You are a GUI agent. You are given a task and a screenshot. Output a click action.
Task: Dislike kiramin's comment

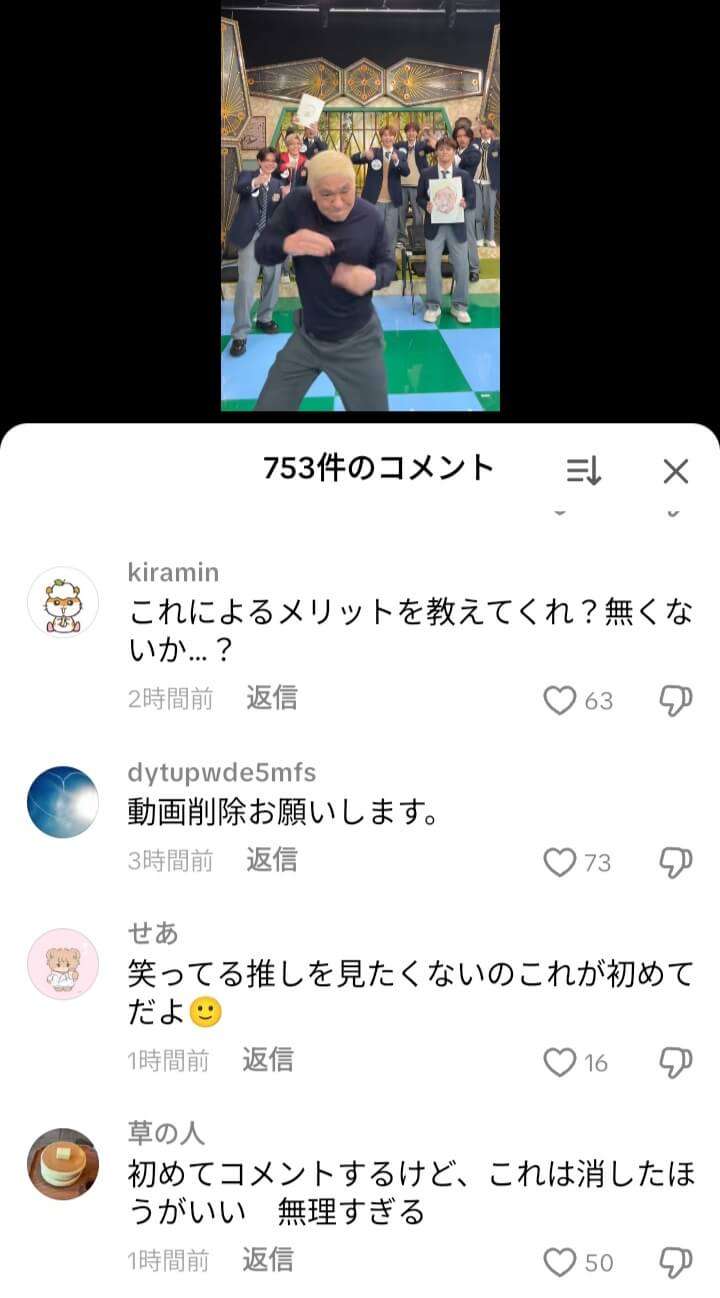(676, 700)
